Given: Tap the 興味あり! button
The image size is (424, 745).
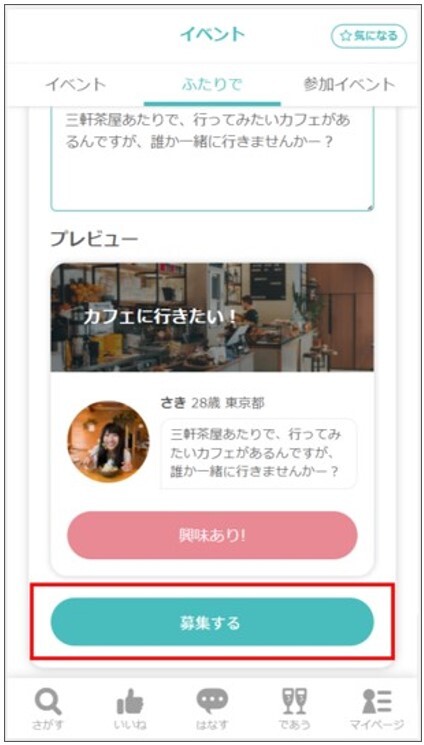Looking at the screenshot, I should (212, 535).
